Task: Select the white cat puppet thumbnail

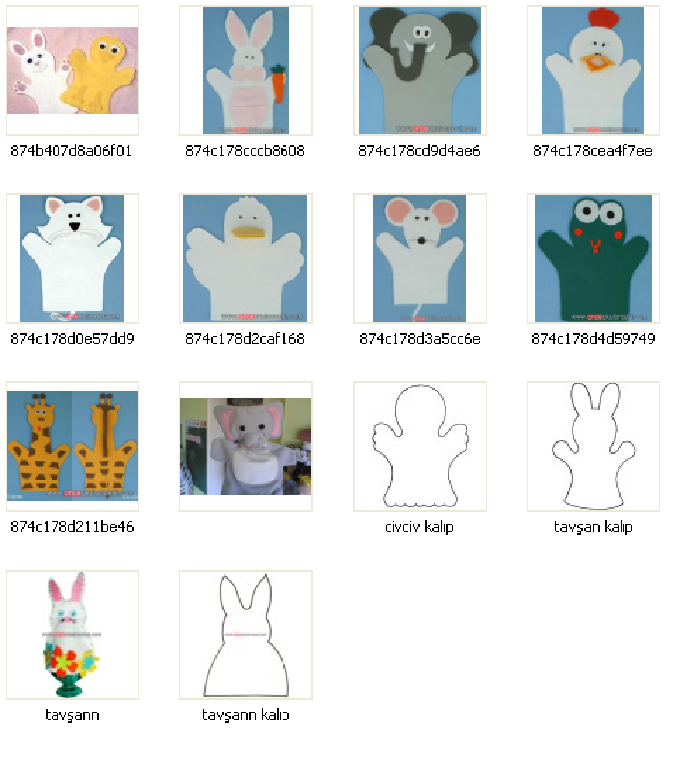Action: click(71, 258)
